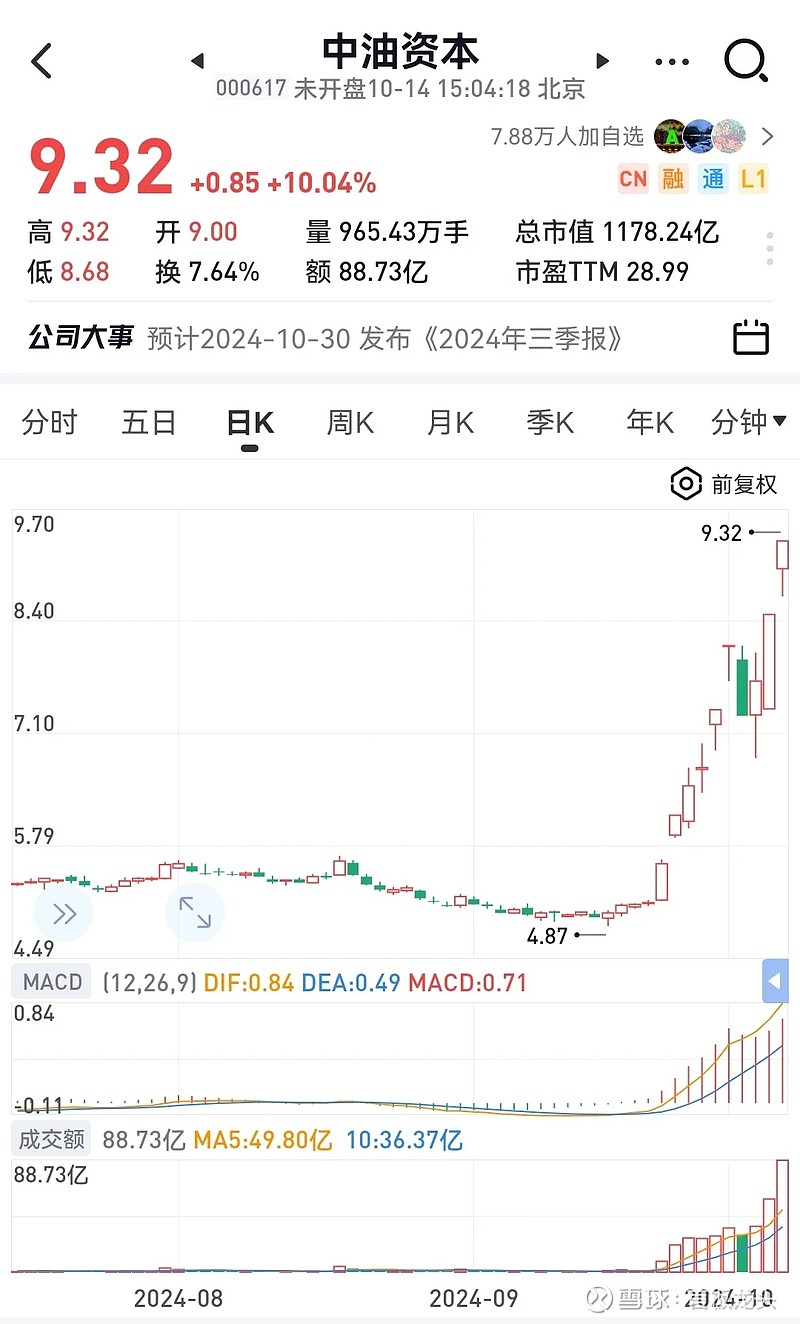Open the 前复权 adjustment settings hexagon icon
This screenshot has width=800, height=1324.
(685, 483)
